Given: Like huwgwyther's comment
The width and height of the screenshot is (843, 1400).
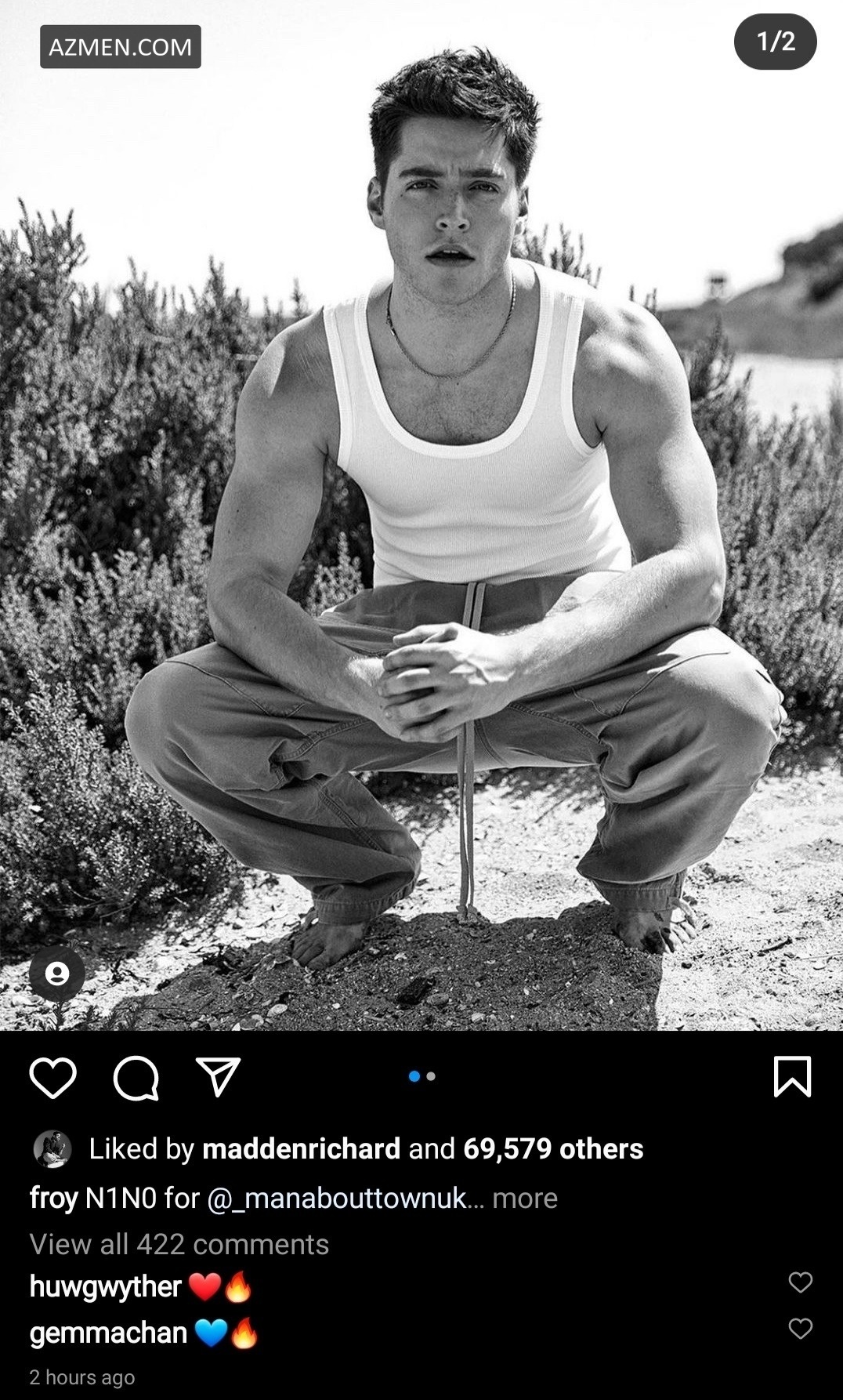Looking at the screenshot, I should point(800,1282).
